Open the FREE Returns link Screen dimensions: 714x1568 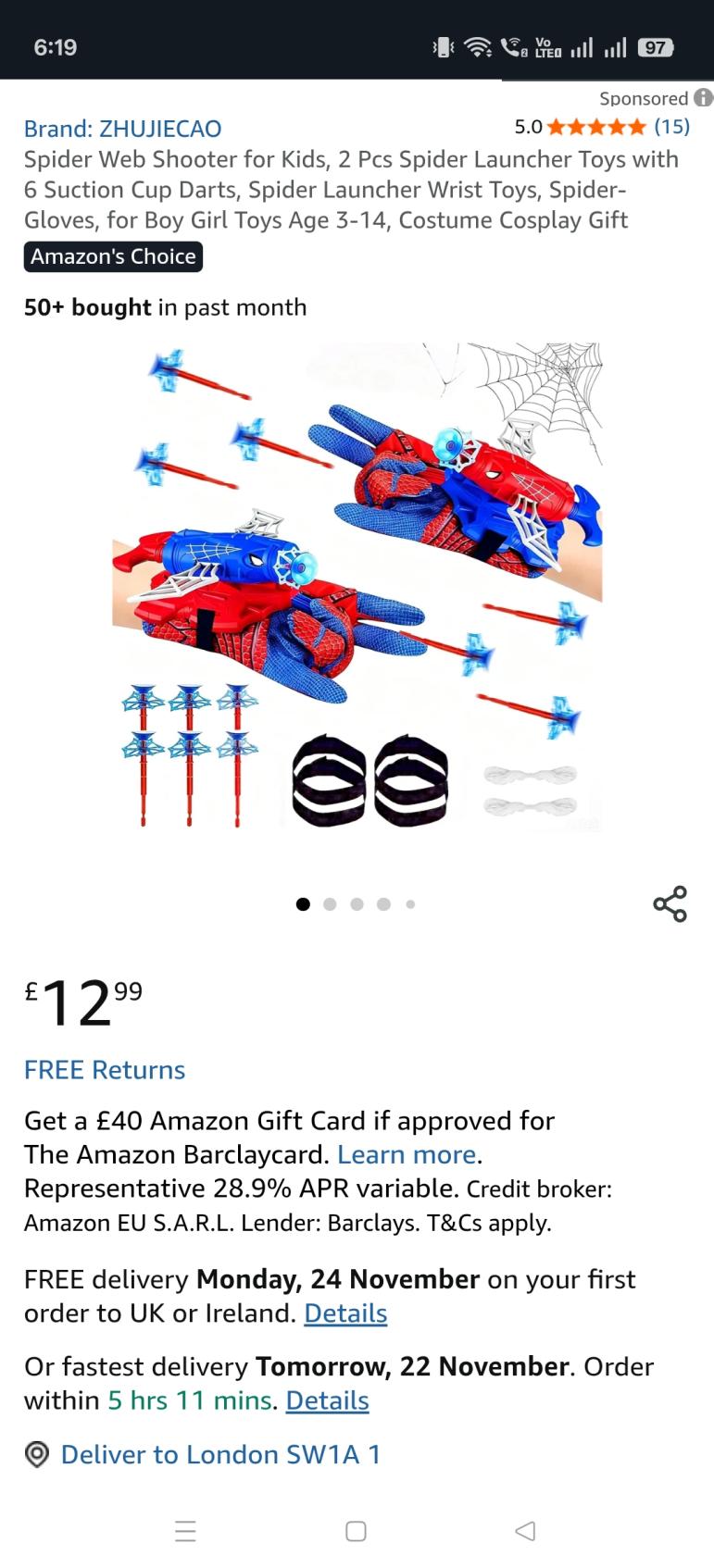105,1070
